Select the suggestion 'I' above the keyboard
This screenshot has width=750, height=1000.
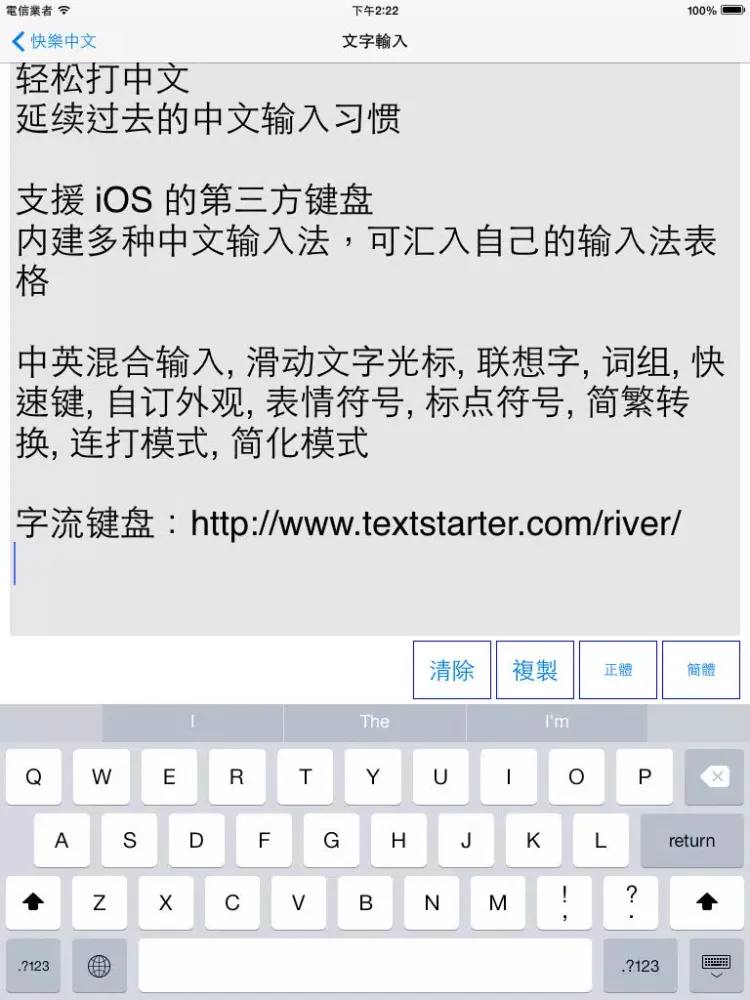click(192, 721)
